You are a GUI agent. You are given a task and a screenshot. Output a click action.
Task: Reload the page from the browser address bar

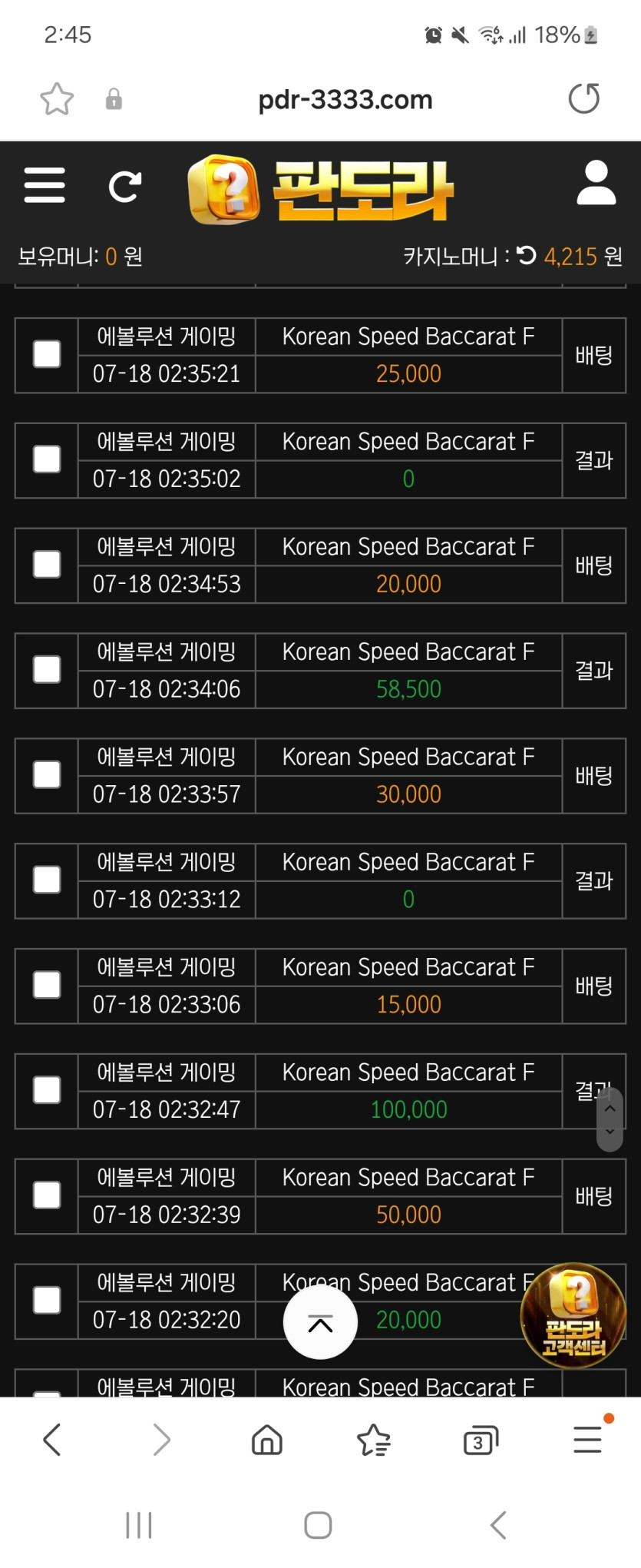[583, 99]
